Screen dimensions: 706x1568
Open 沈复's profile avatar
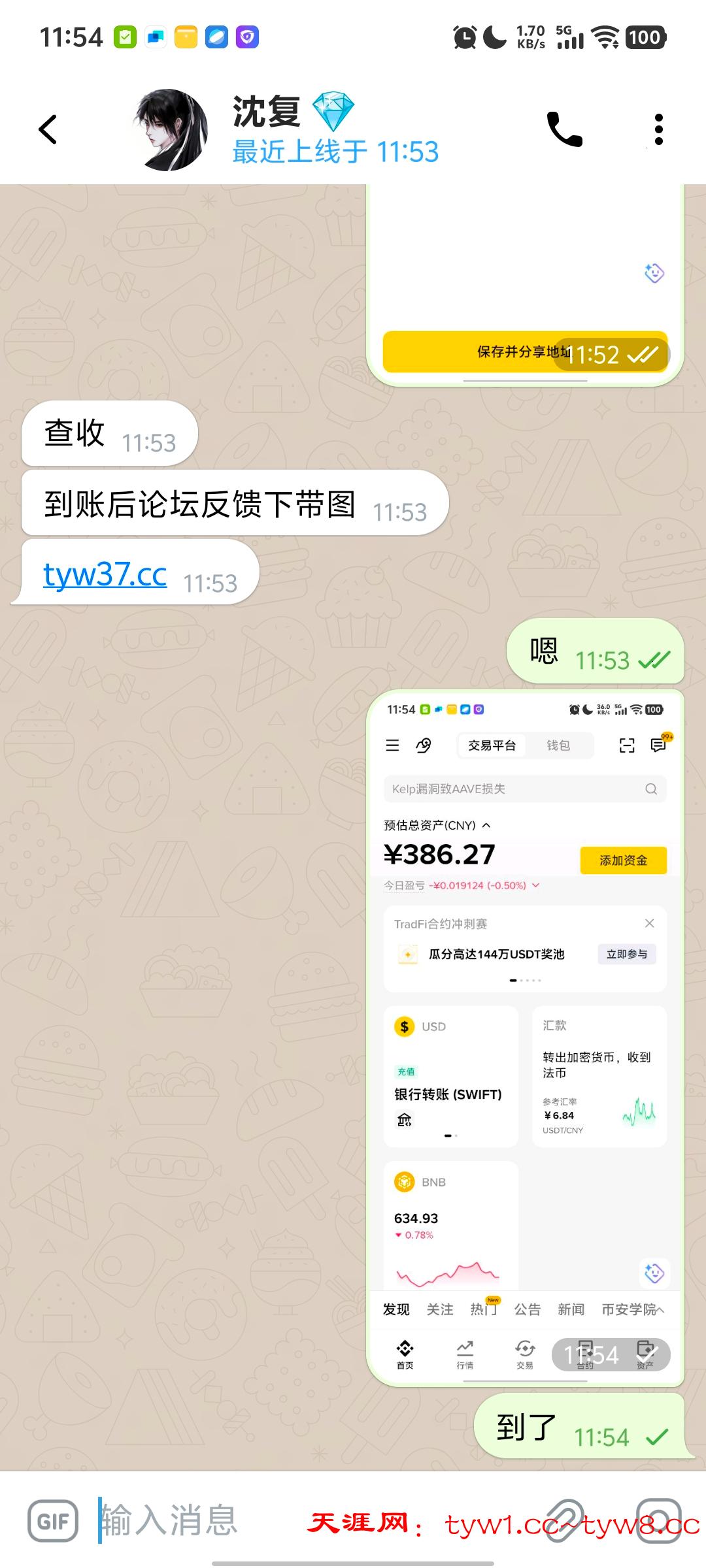point(171,130)
